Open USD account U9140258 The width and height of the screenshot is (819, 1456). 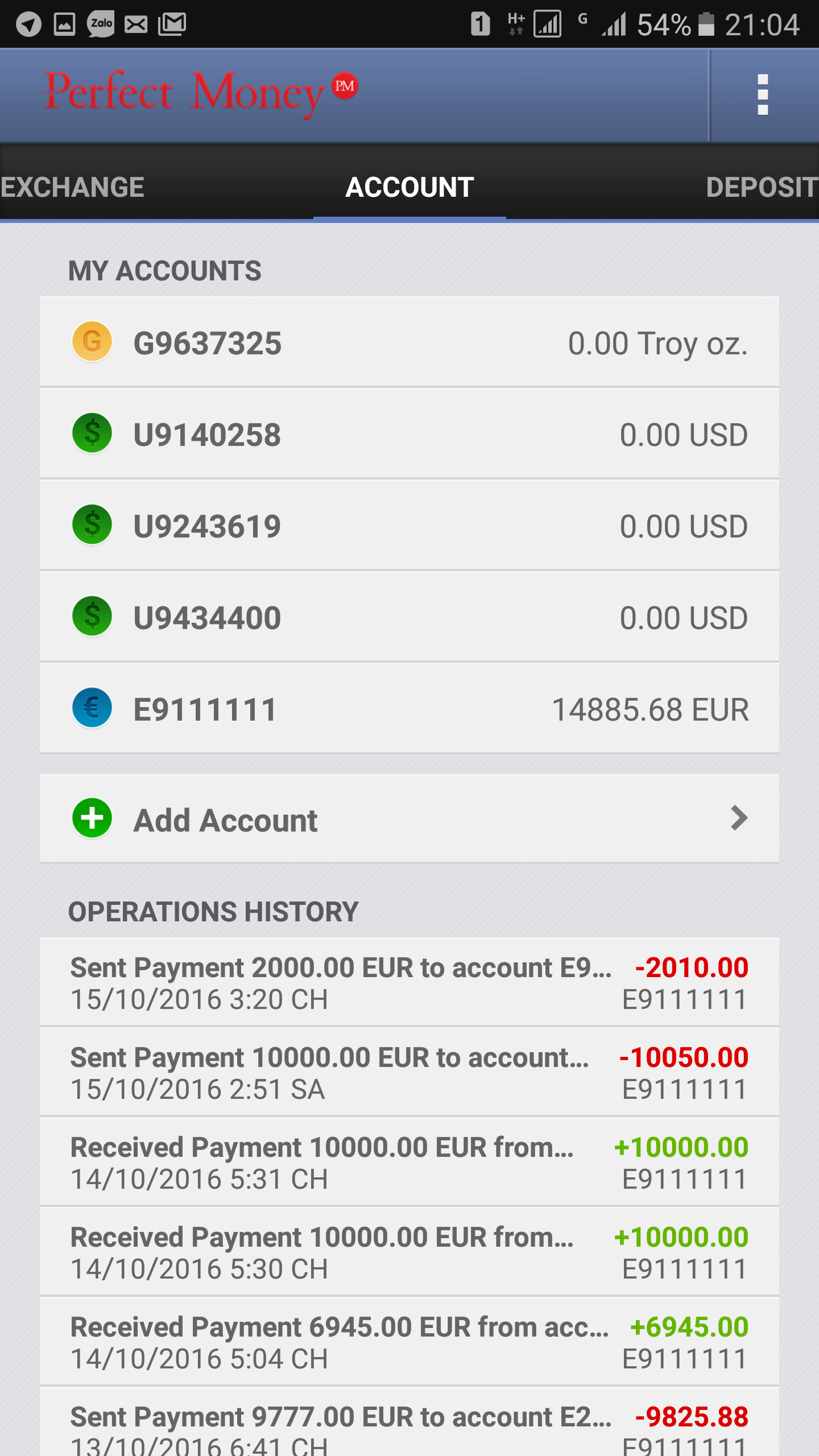pyautogui.click(x=409, y=434)
